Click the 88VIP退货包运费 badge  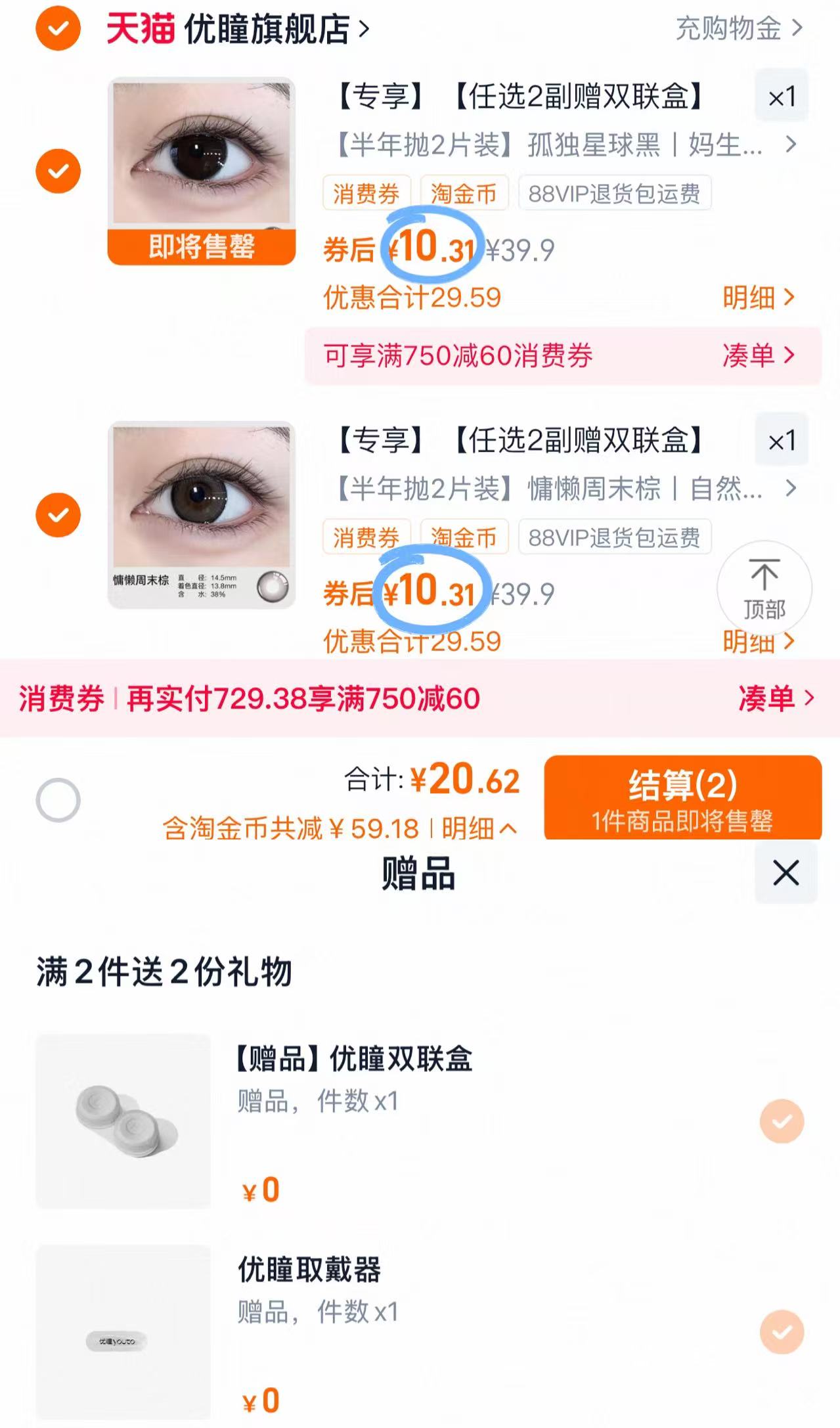pos(615,192)
